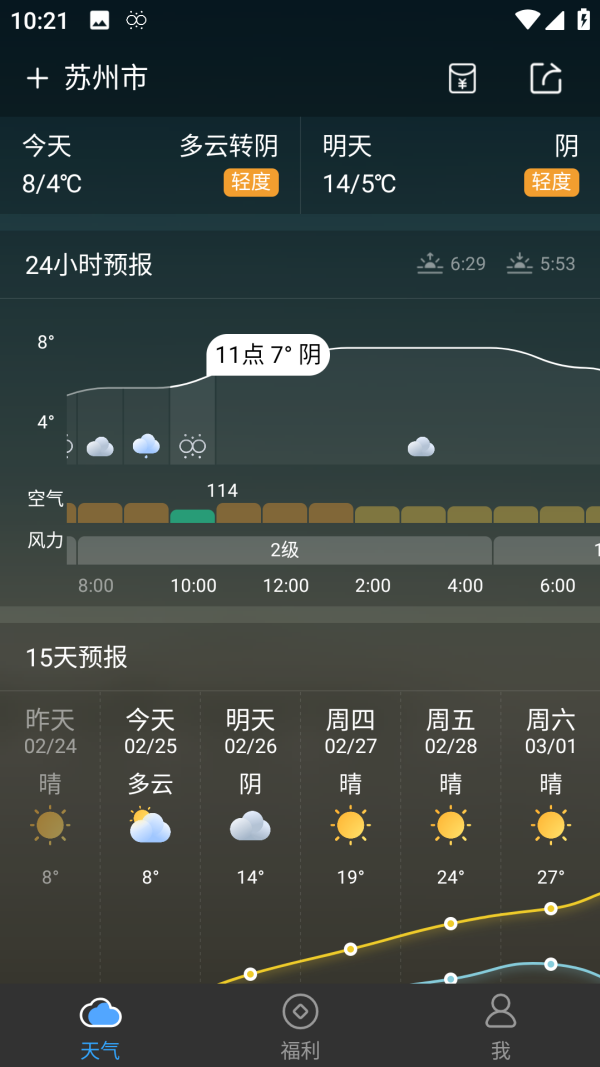600x1067 pixels.
Task: Switch to the 我 tab
Action: (500, 1026)
